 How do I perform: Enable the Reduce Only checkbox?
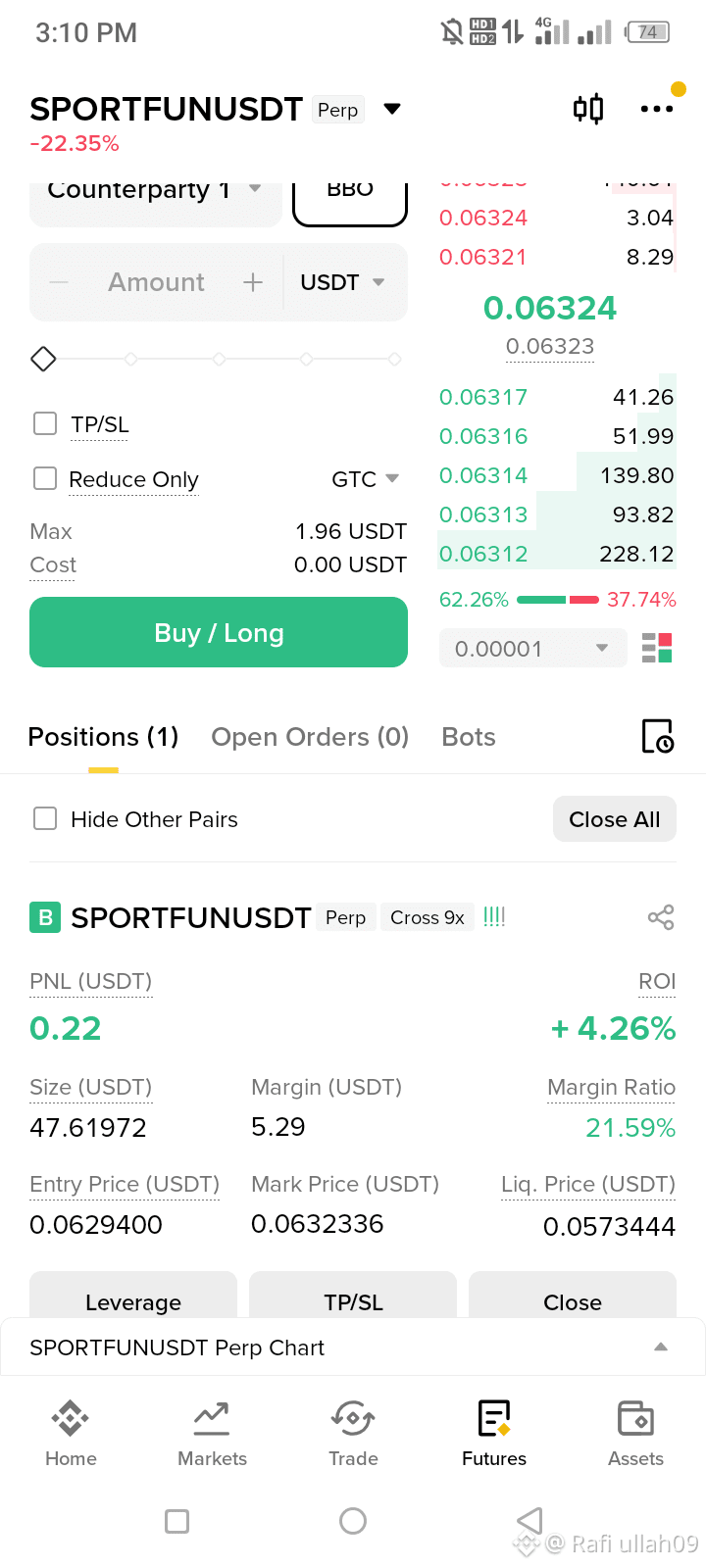pyautogui.click(x=45, y=478)
